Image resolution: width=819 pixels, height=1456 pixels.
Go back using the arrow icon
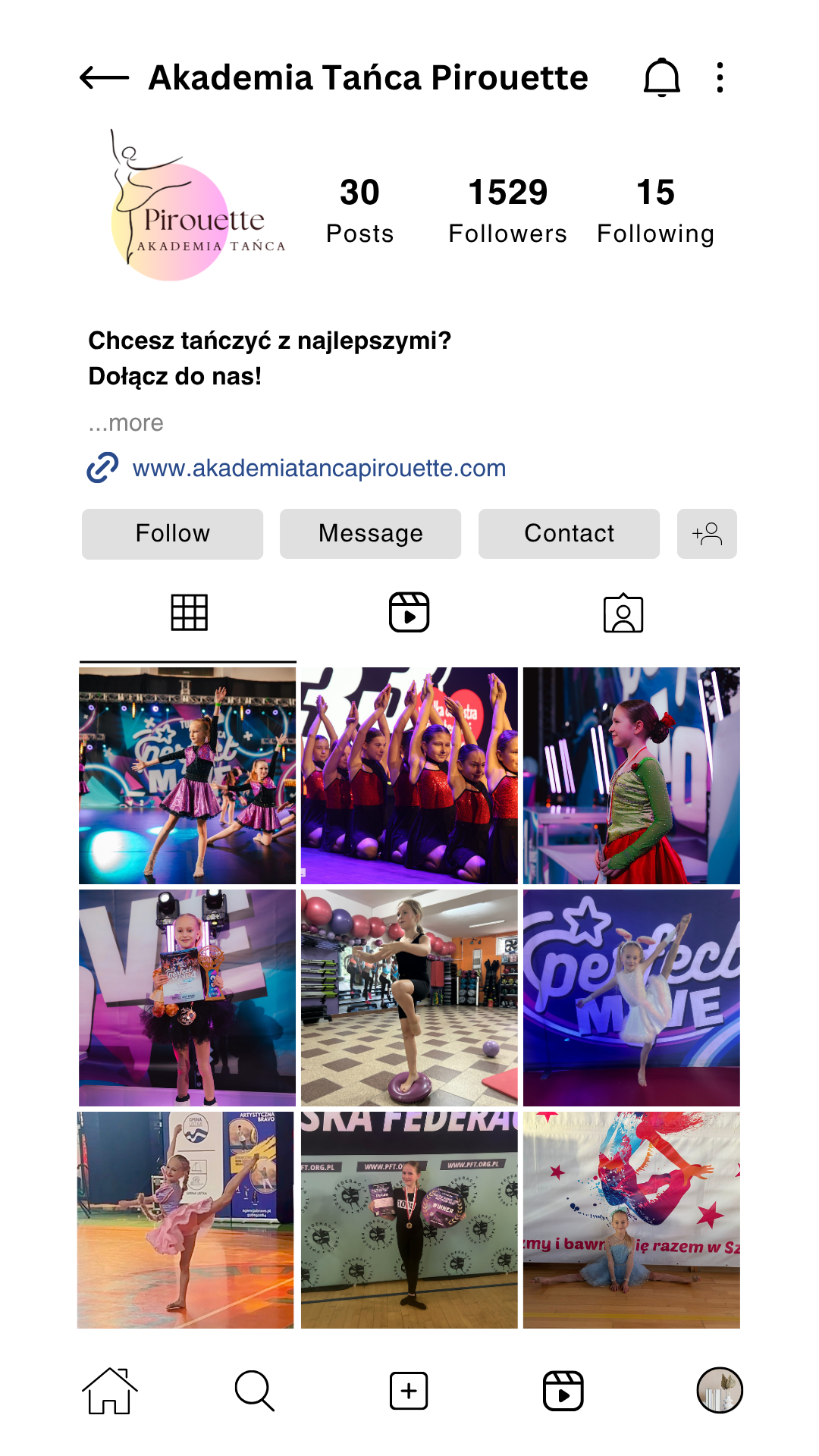(104, 77)
